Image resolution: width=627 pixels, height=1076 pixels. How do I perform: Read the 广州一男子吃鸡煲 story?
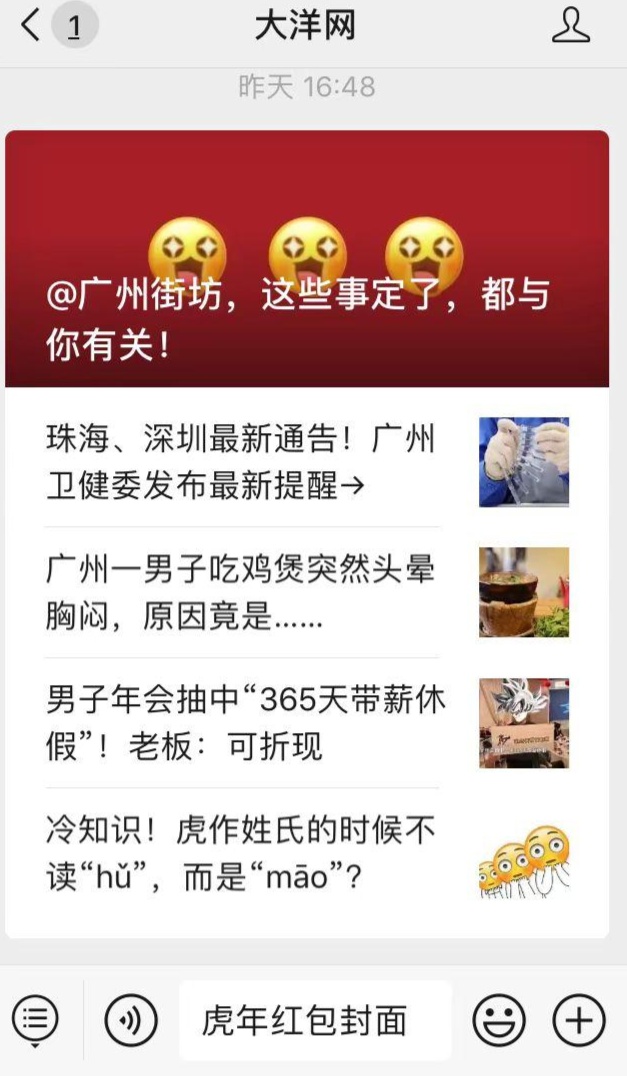coord(242,592)
